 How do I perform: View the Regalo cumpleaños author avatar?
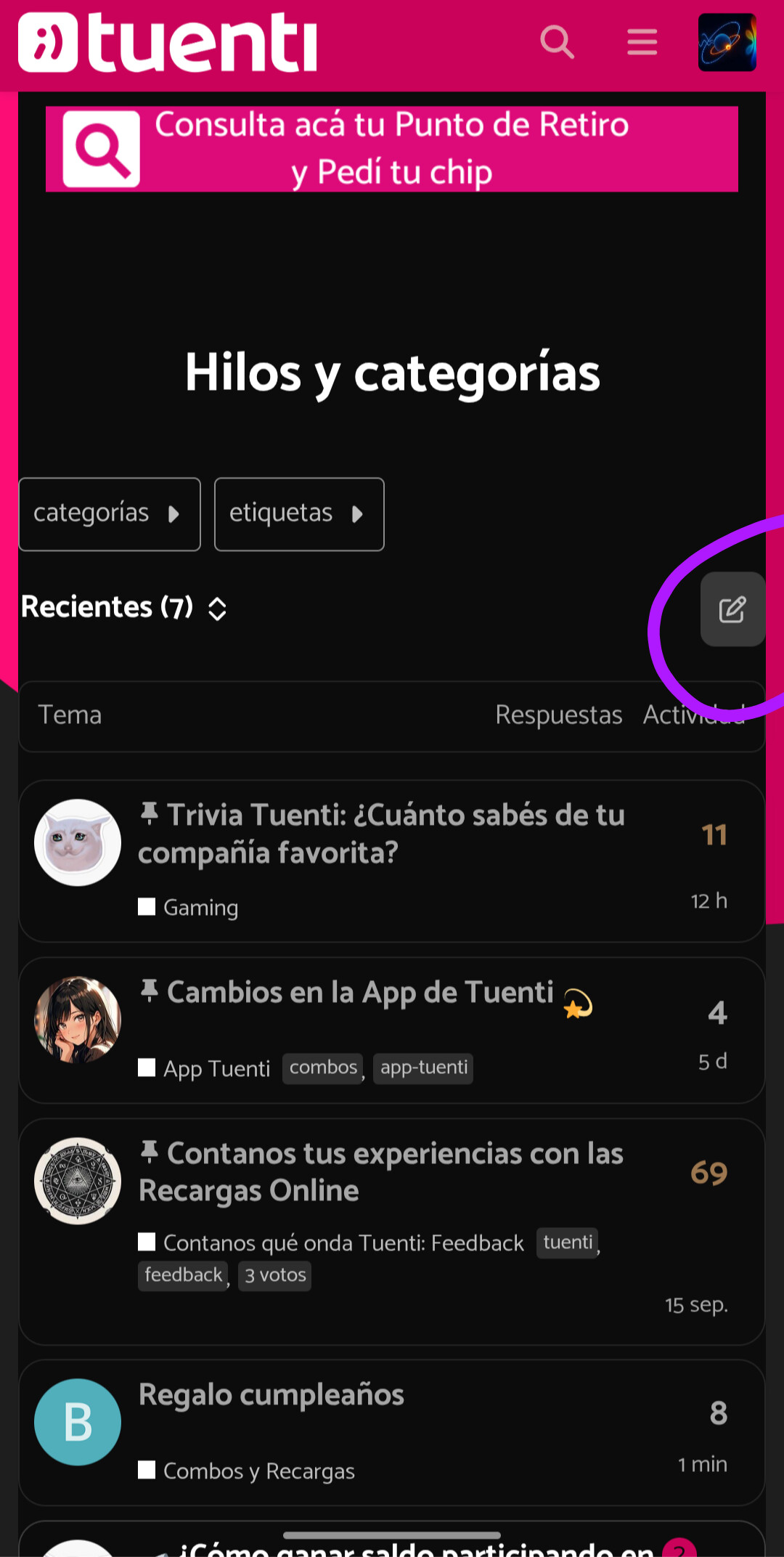(x=78, y=1422)
